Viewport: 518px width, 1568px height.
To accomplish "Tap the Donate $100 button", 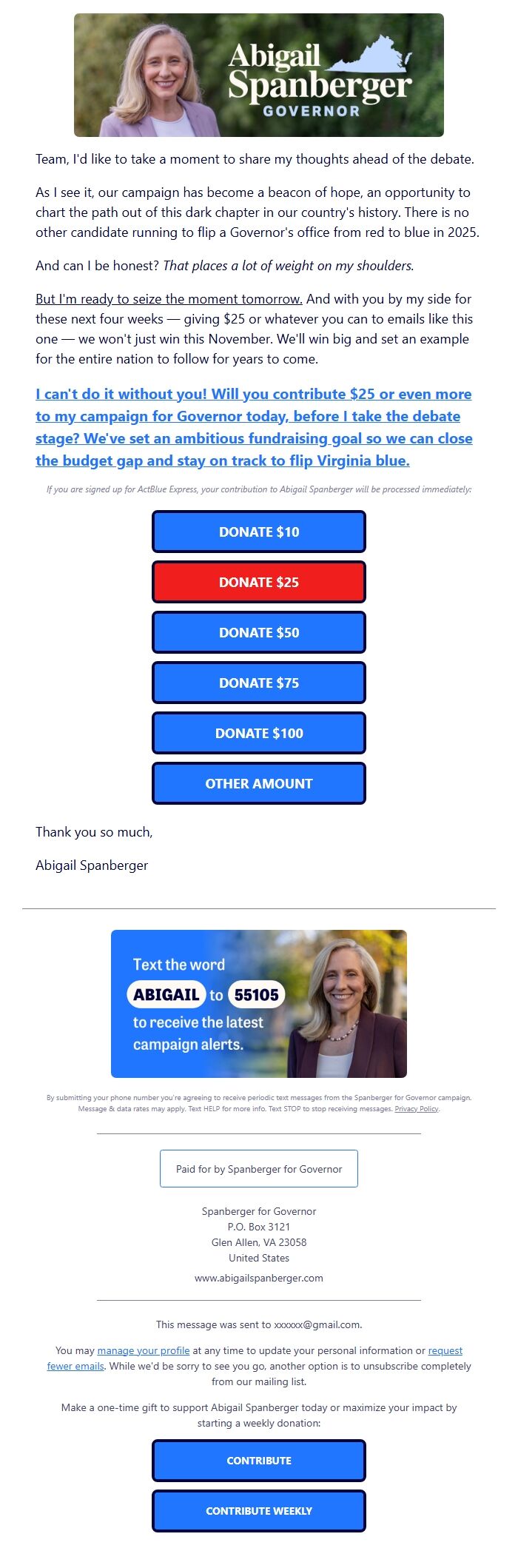I will pyautogui.click(x=259, y=733).
